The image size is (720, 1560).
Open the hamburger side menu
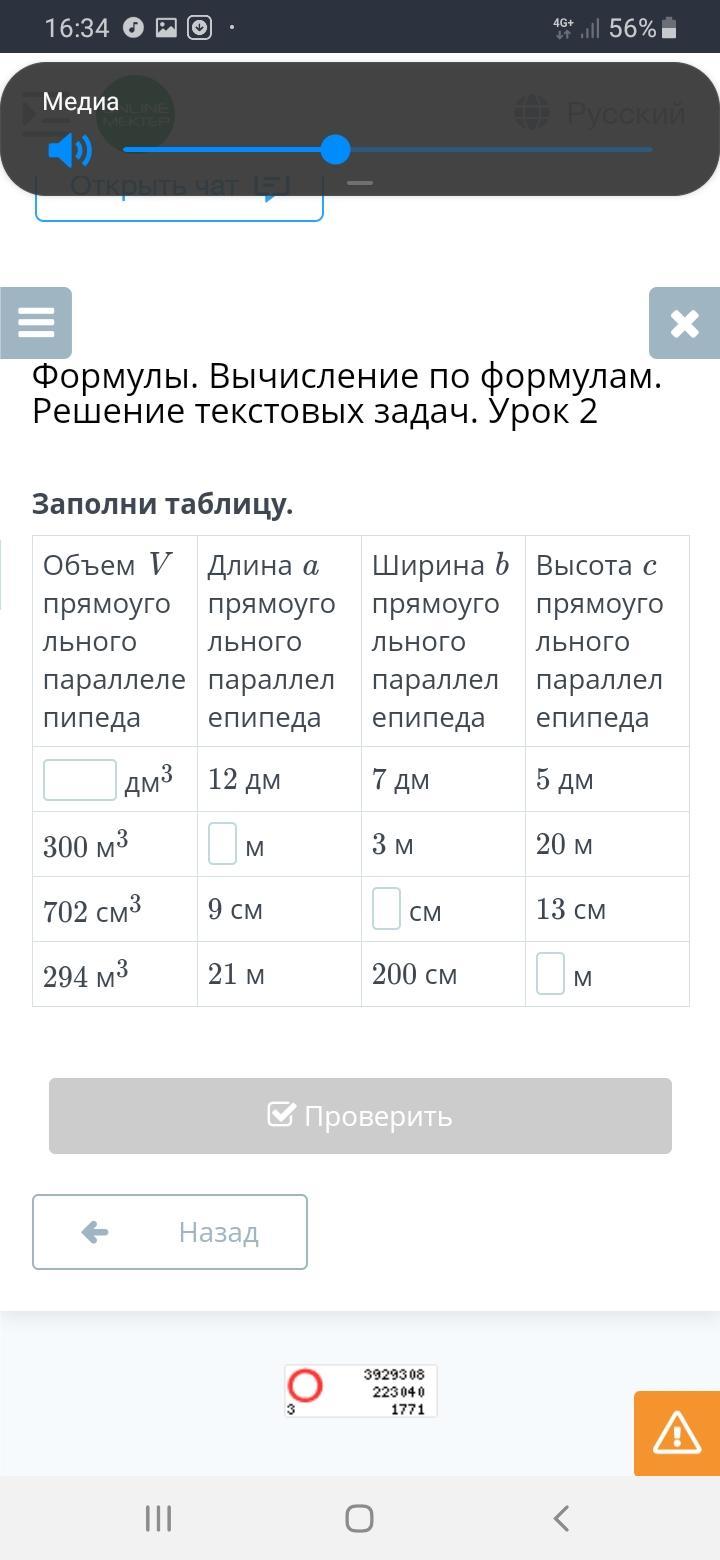point(36,323)
